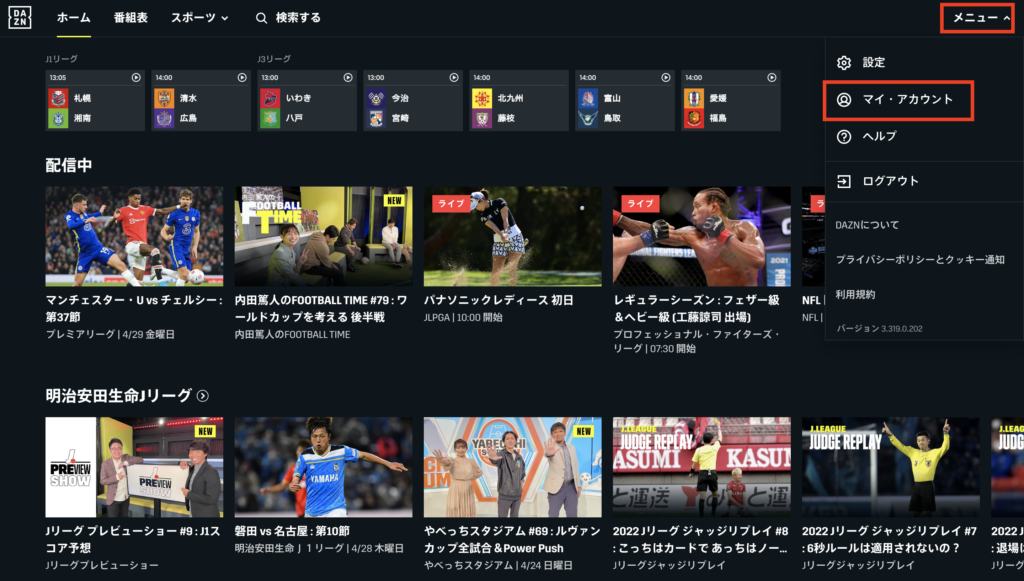
Task: Play 磐田 vs 名古屋 第10節
Action: tap(323, 467)
